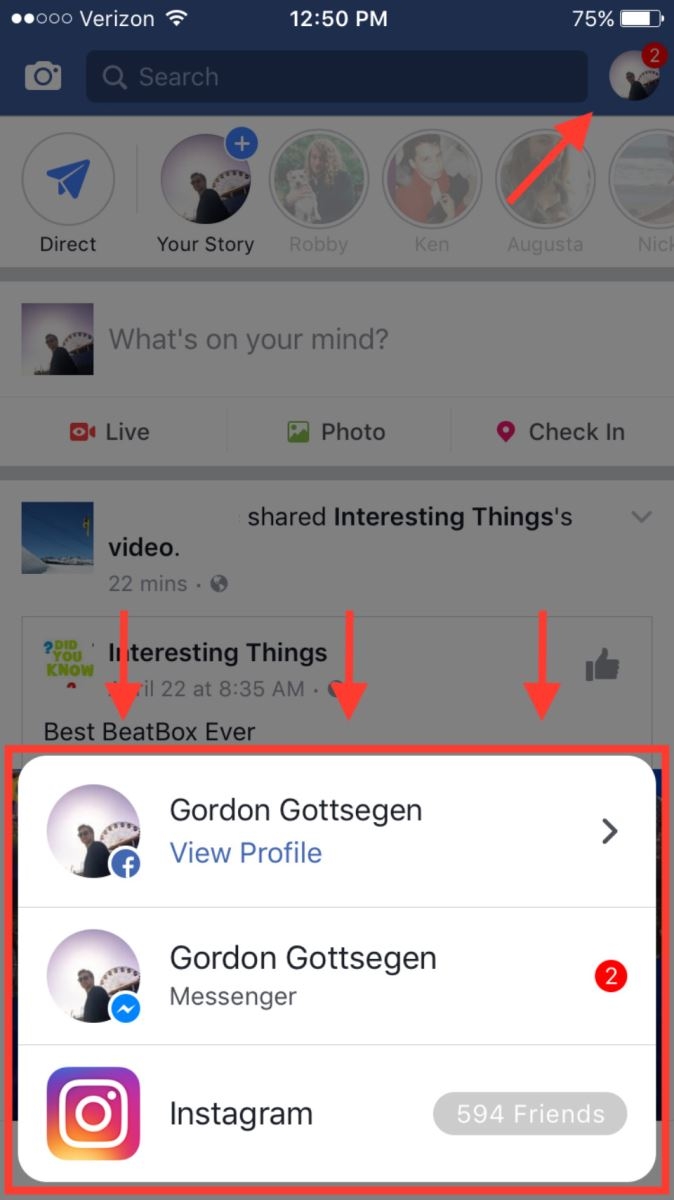Tap the Check In button

[x=561, y=432]
